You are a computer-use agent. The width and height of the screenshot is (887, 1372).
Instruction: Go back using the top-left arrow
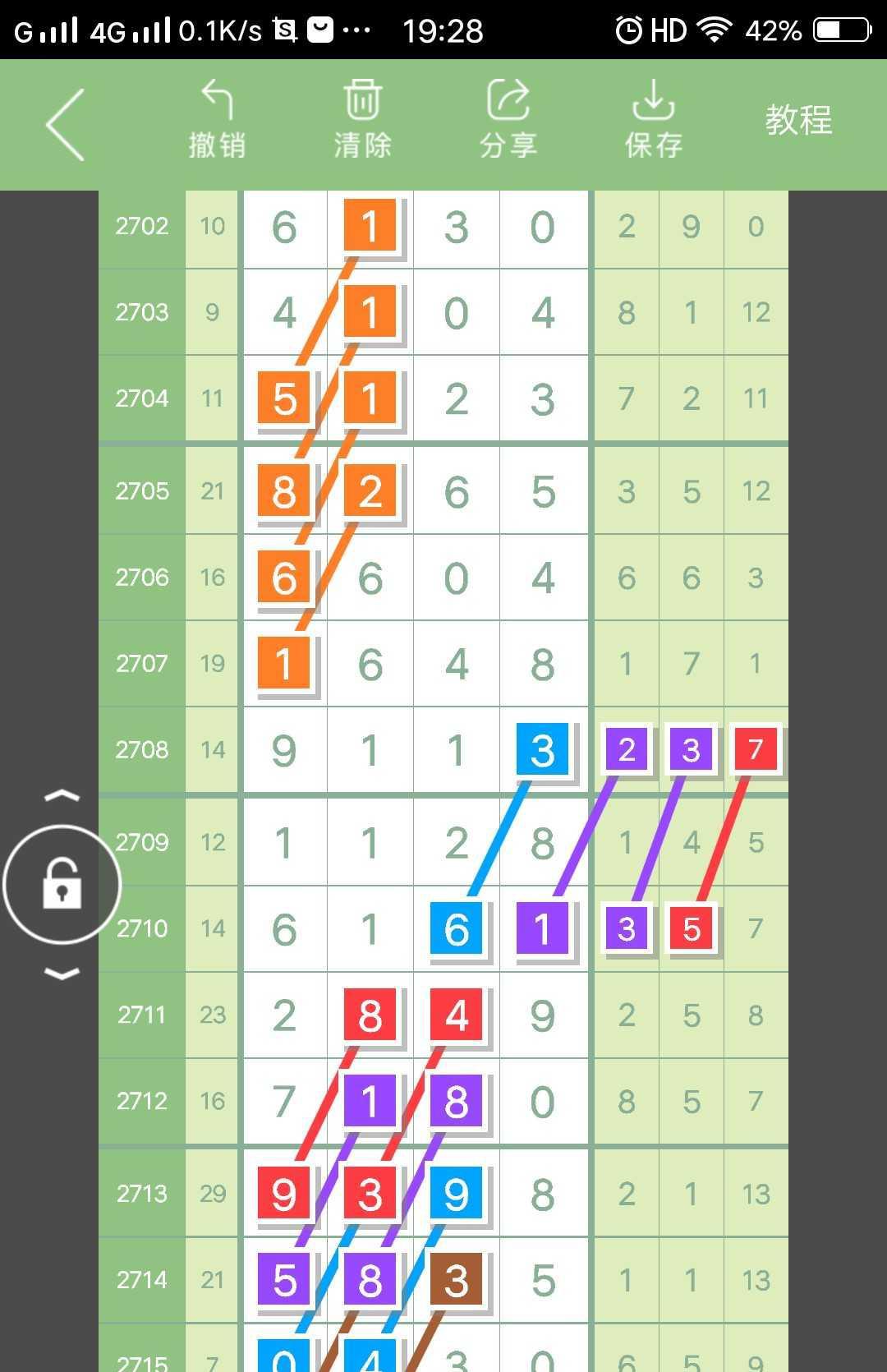click(66, 125)
